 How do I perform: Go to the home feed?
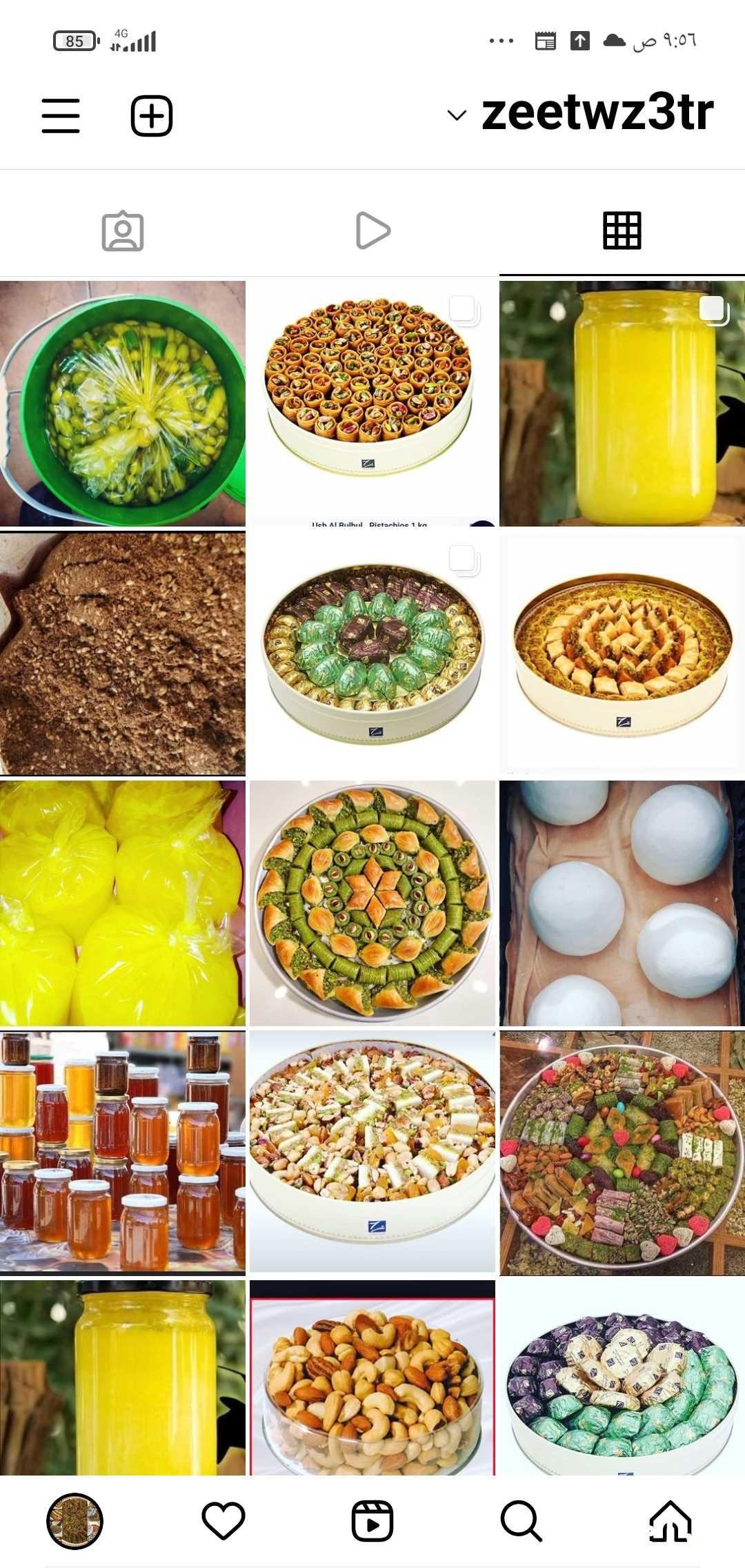pos(670,1521)
